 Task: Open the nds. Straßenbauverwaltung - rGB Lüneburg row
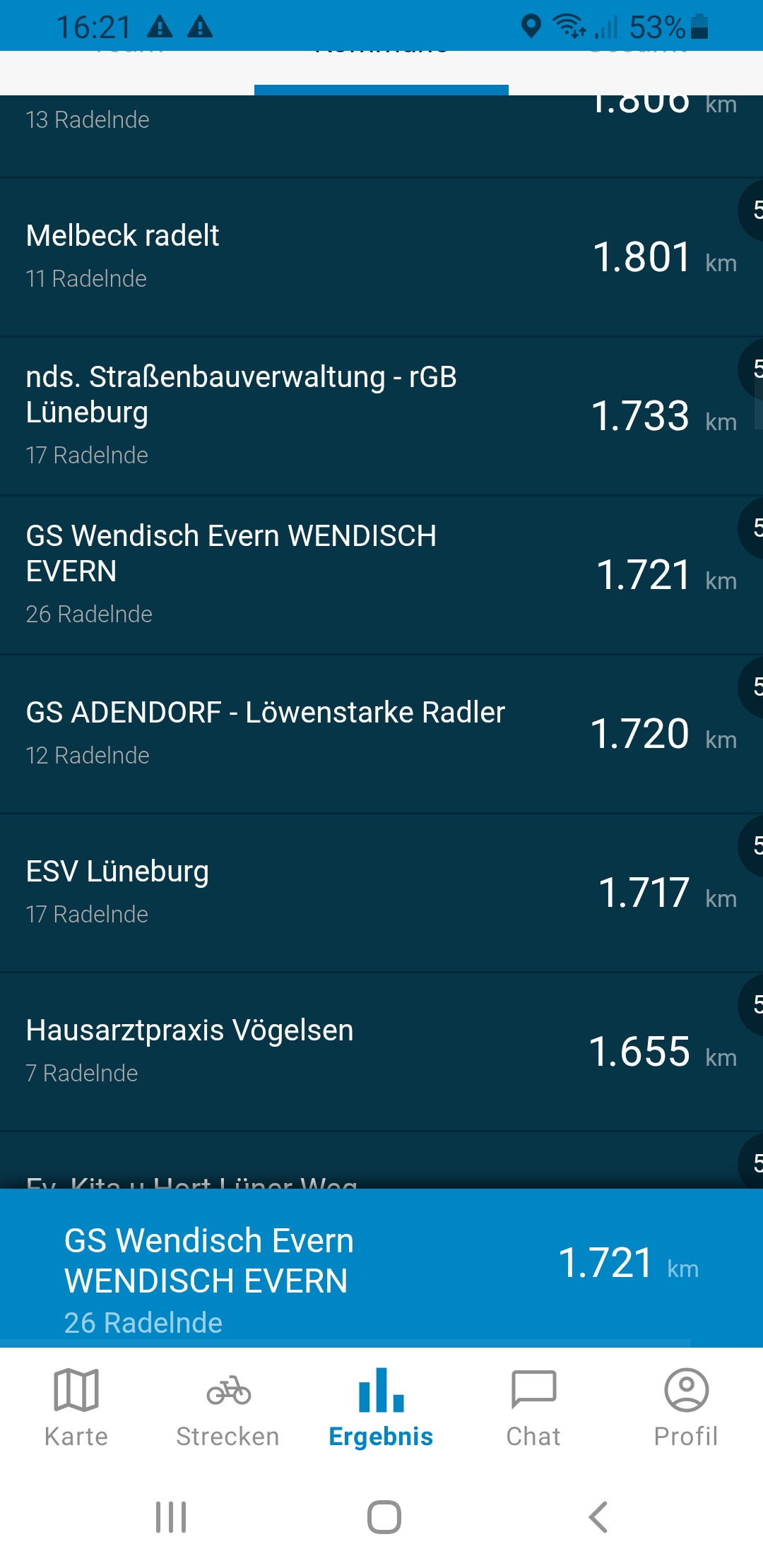pos(381,416)
